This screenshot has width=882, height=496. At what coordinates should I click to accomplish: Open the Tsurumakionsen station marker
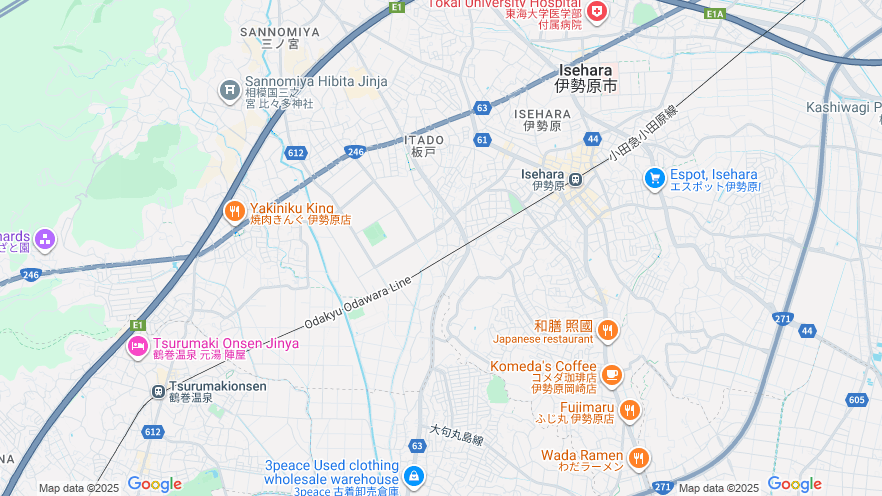click(158, 391)
